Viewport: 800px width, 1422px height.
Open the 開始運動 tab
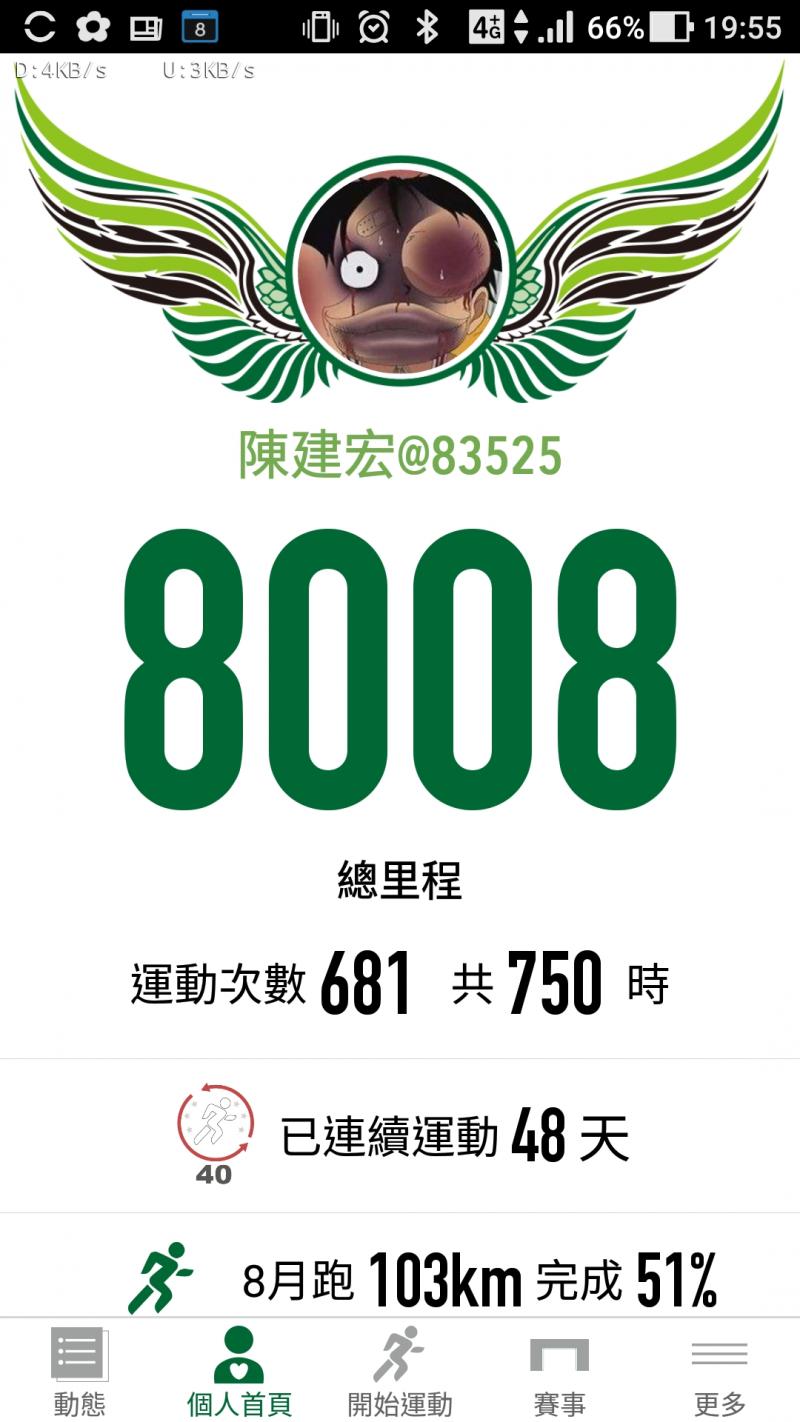[x=399, y=1370]
